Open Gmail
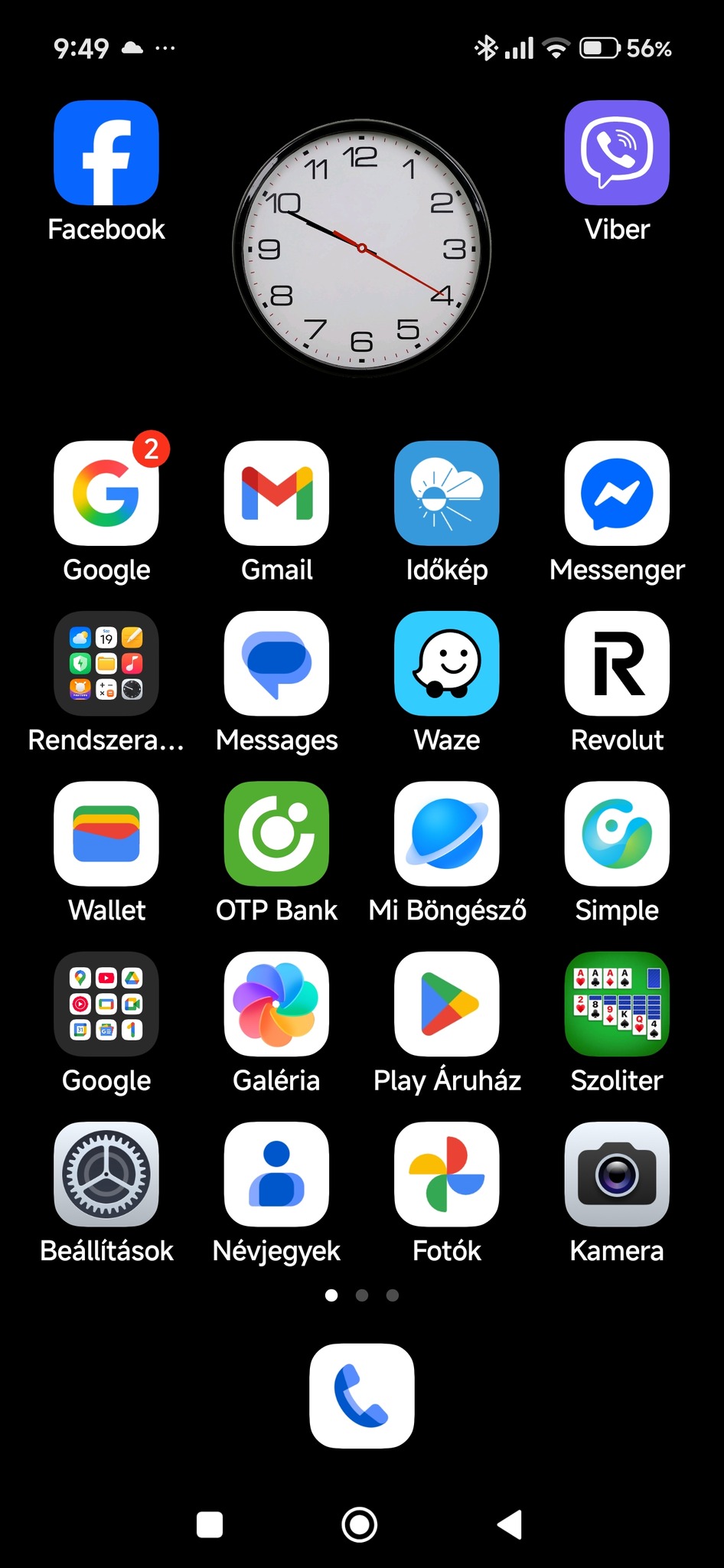 tap(276, 493)
